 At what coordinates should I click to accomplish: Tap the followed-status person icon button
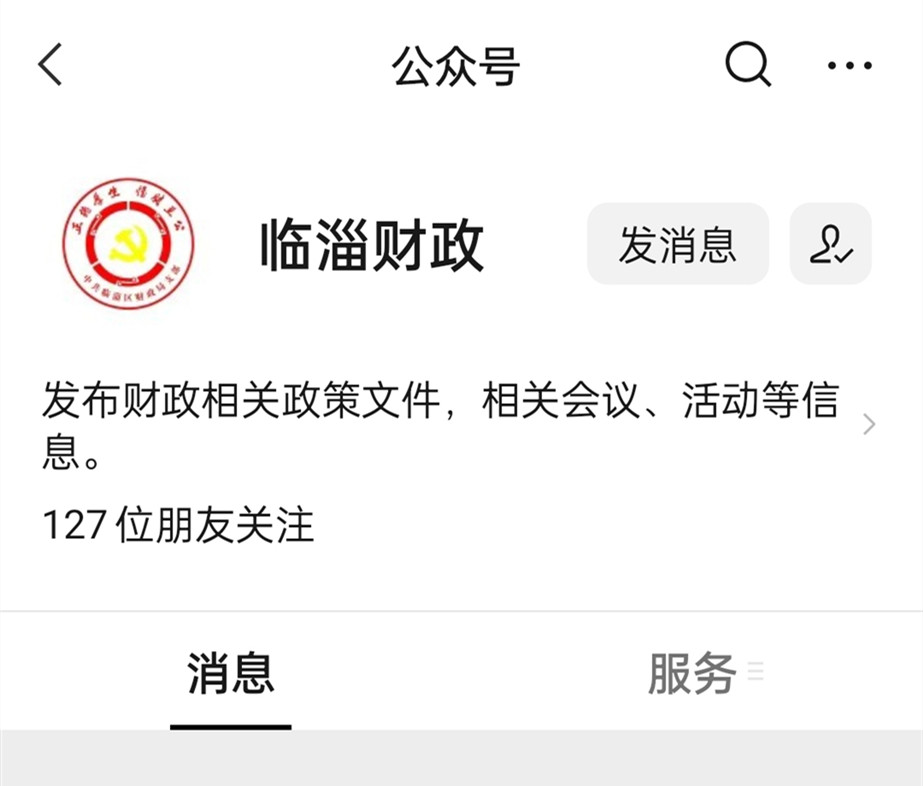(830, 244)
